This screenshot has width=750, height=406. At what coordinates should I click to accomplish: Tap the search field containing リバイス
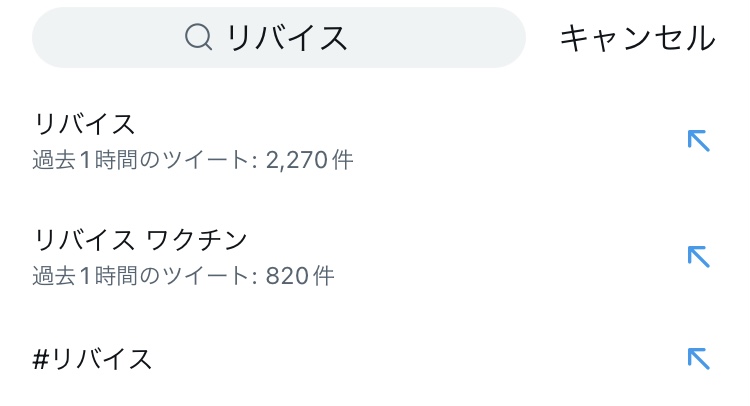point(278,38)
